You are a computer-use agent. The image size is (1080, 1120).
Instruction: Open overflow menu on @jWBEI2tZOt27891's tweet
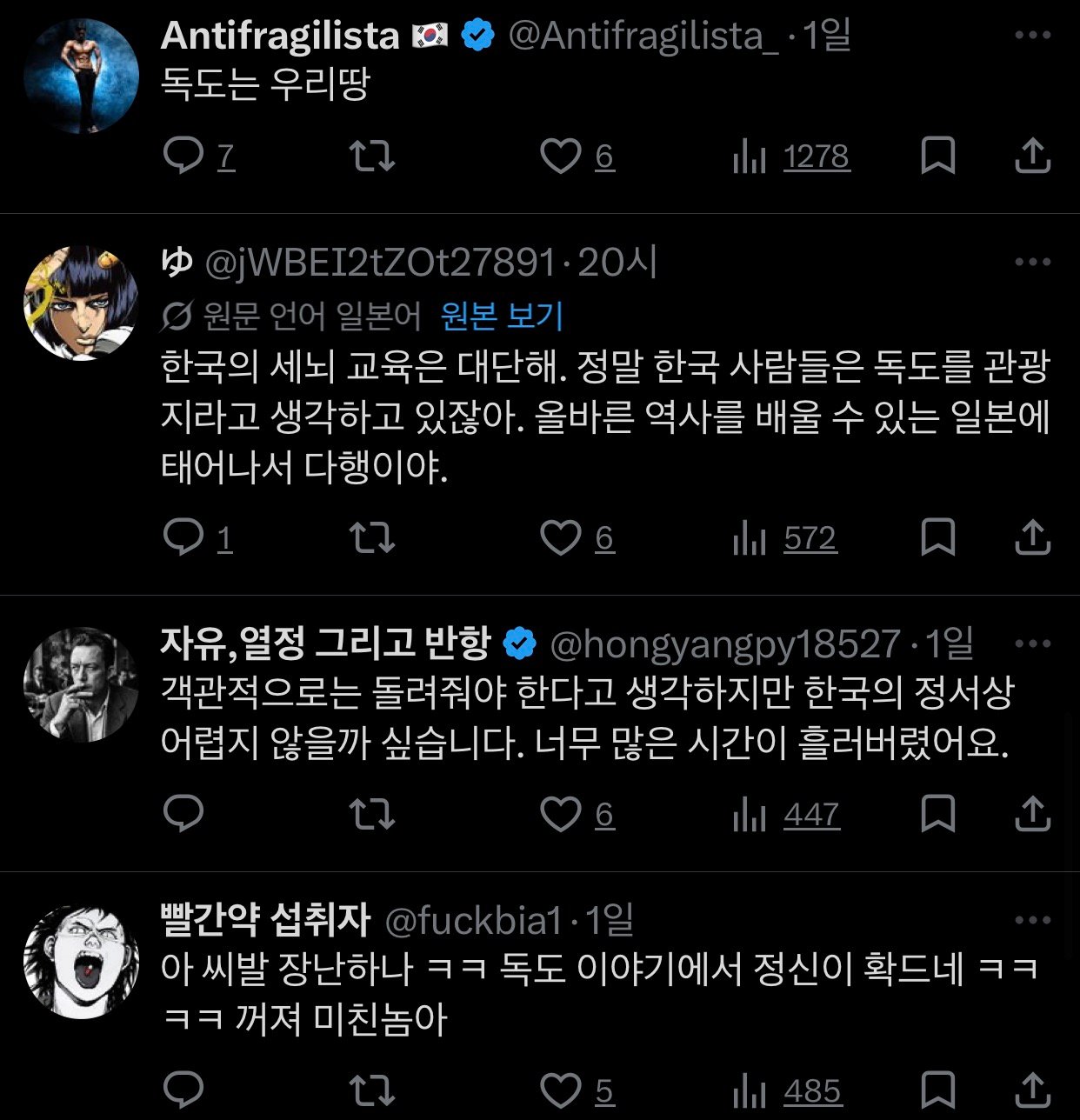(1033, 262)
